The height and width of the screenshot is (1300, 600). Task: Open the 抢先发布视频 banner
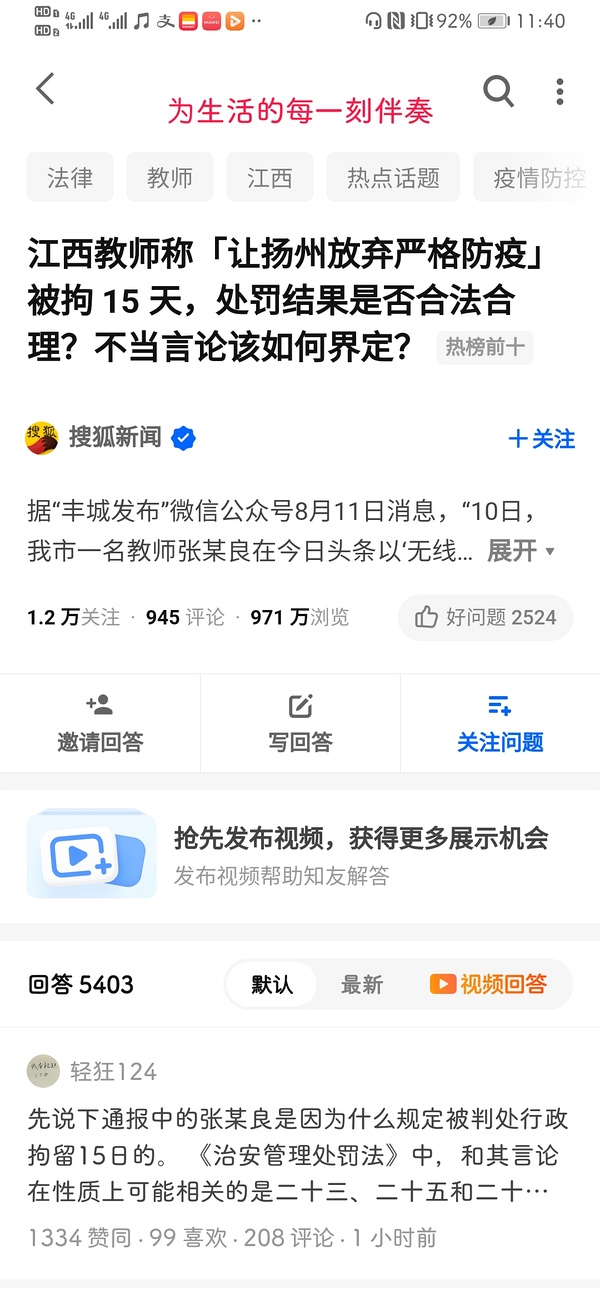coord(300,855)
